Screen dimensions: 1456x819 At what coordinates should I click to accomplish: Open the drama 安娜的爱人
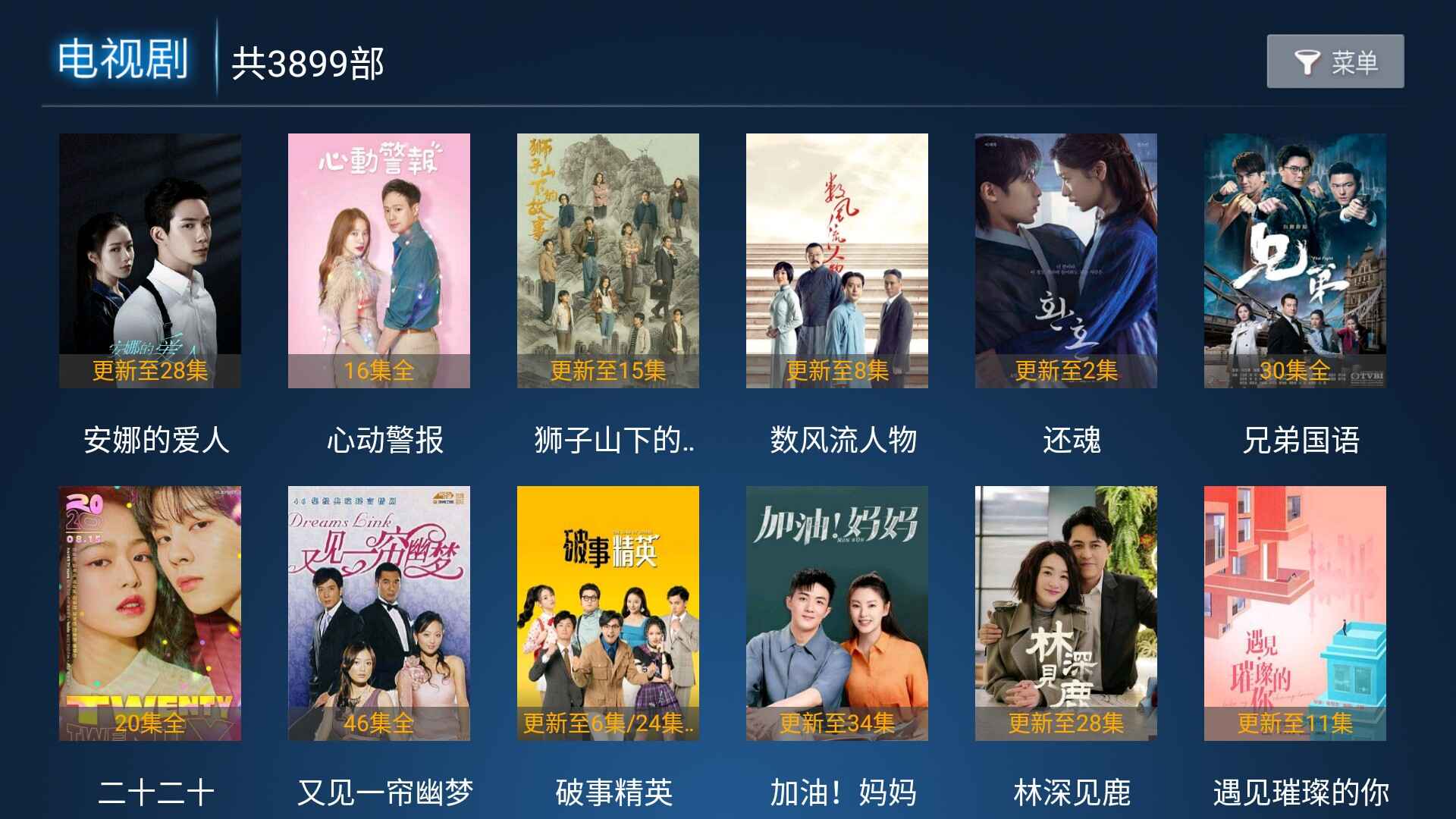coord(150,261)
